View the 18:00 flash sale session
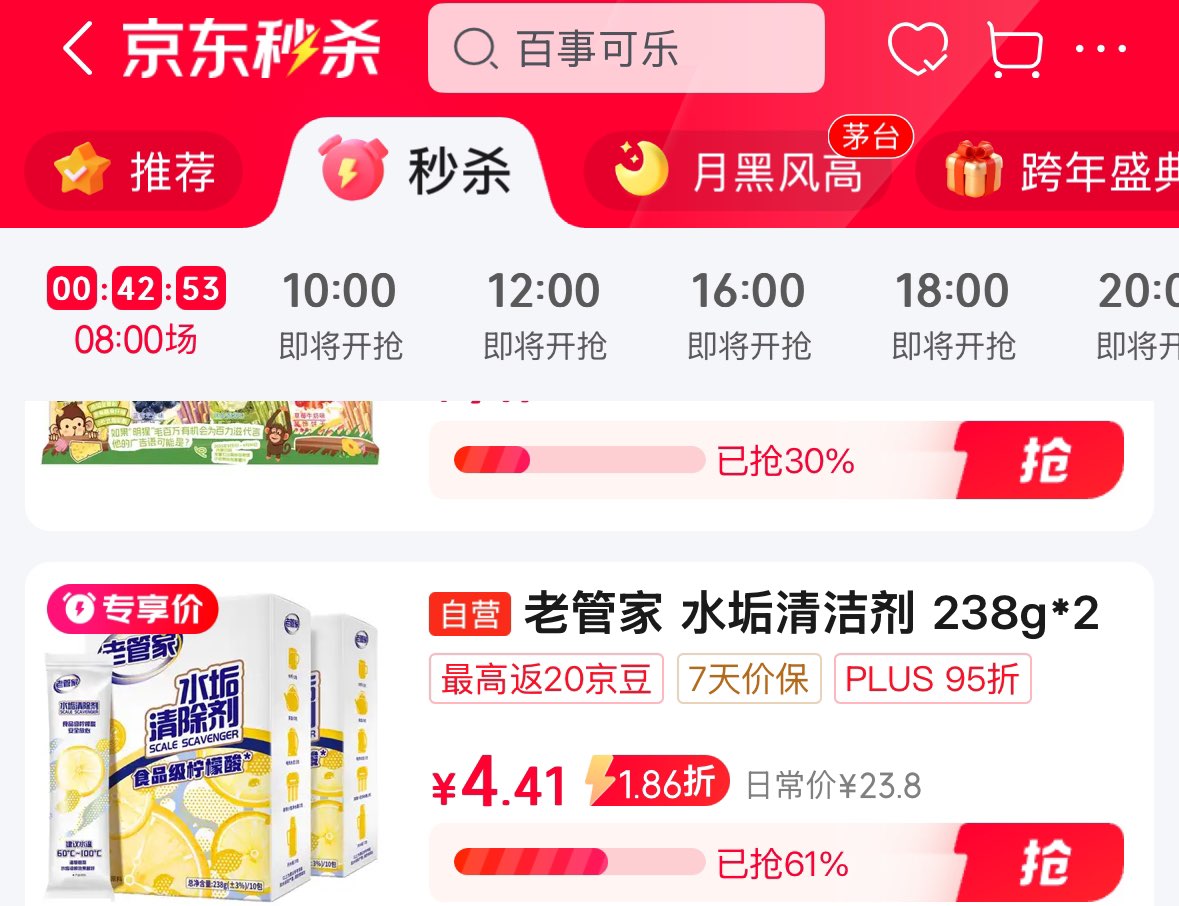1179x906 pixels. coord(953,314)
